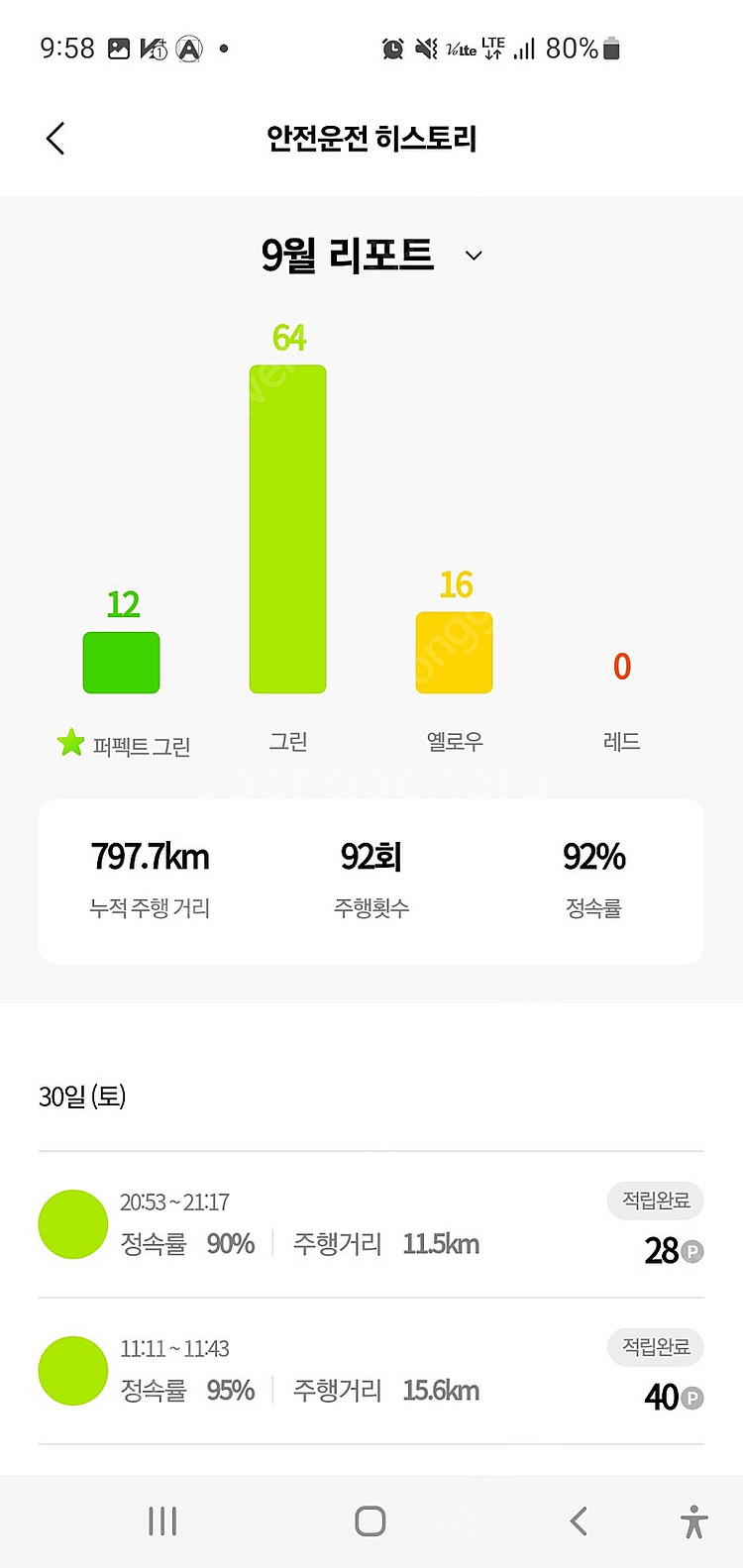This screenshot has width=743, height=1568.
Task: Open the accessibility shortcut icon
Action: point(694,1521)
